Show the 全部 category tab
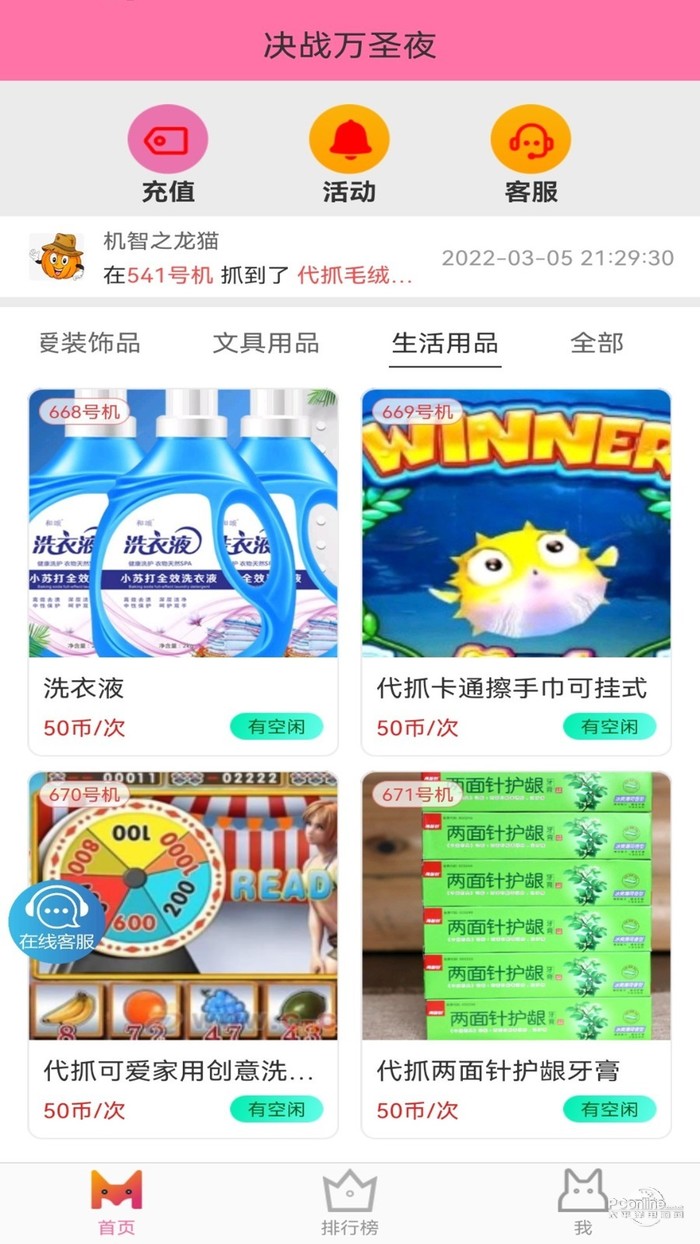Screen dimensions: 700x1244 (597, 343)
